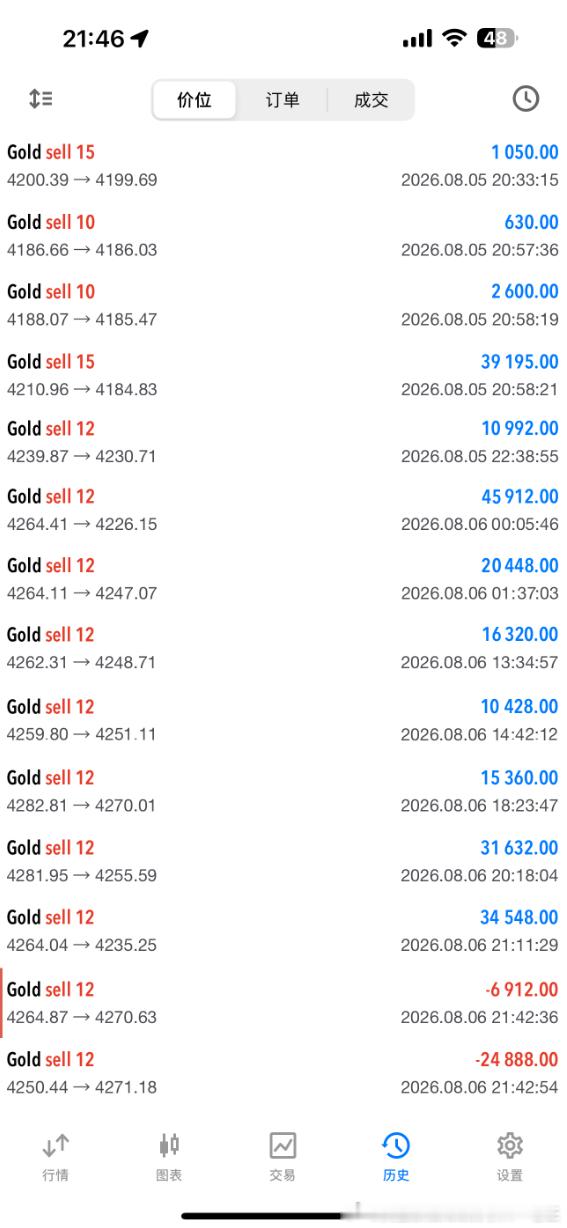The height and width of the screenshot is (1228, 567).
Task: Expand the trade with -24 888.00 loss
Action: pyautogui.click(x=283, y=1073)
